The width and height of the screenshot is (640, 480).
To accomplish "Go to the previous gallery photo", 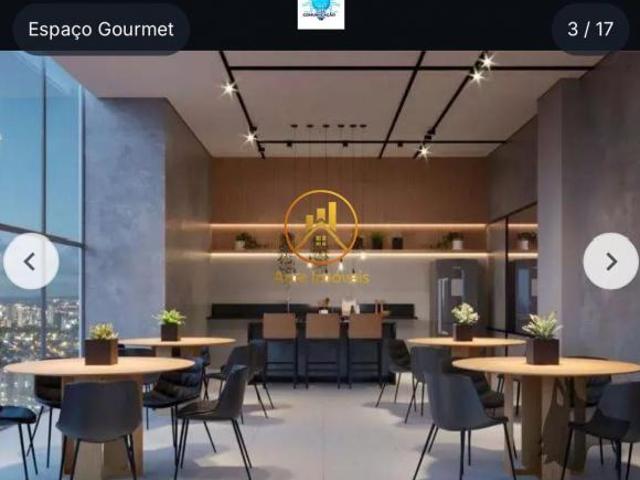I will (x=30, y=261).
